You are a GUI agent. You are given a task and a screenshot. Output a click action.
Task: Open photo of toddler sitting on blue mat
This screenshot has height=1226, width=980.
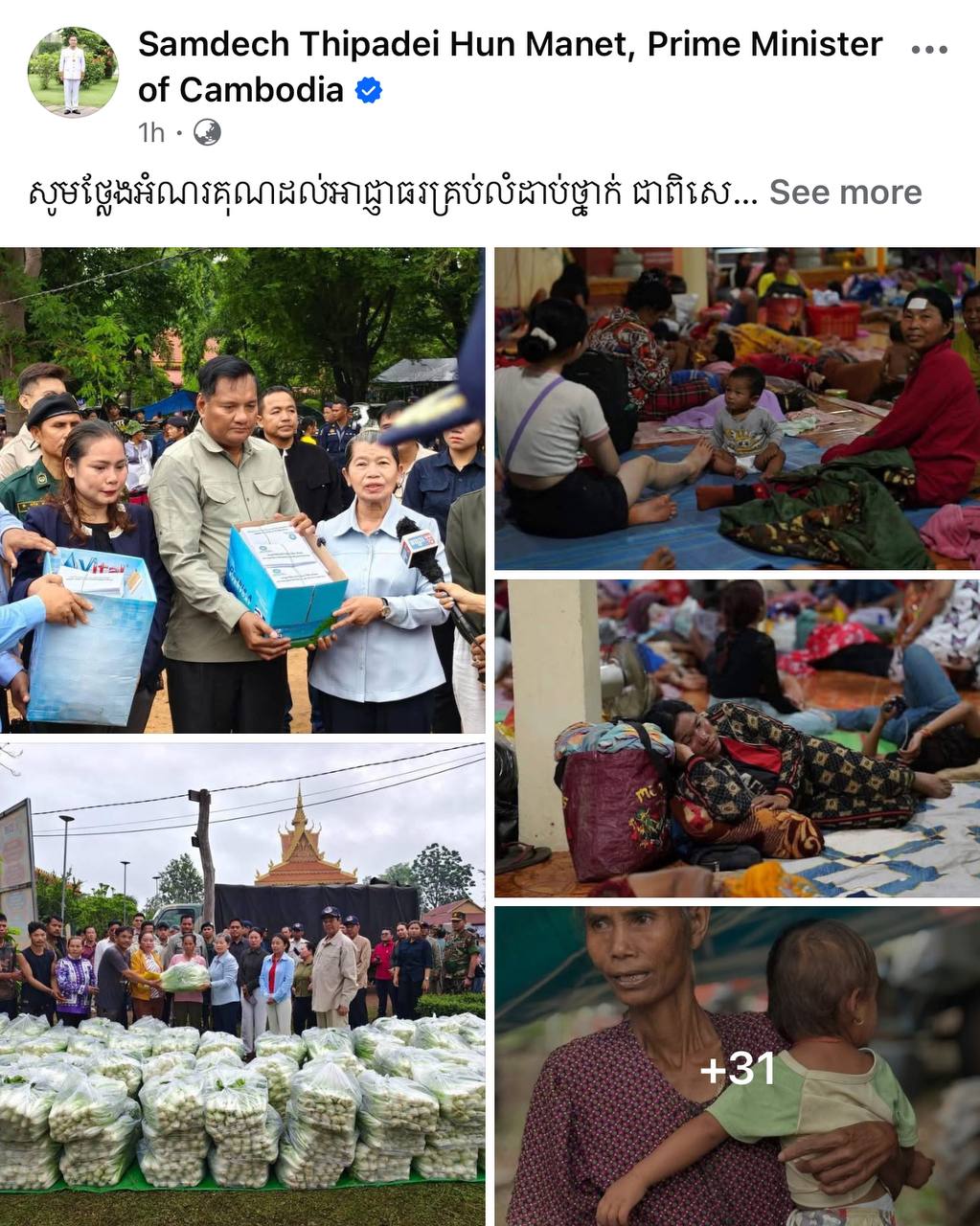point(737,409)
